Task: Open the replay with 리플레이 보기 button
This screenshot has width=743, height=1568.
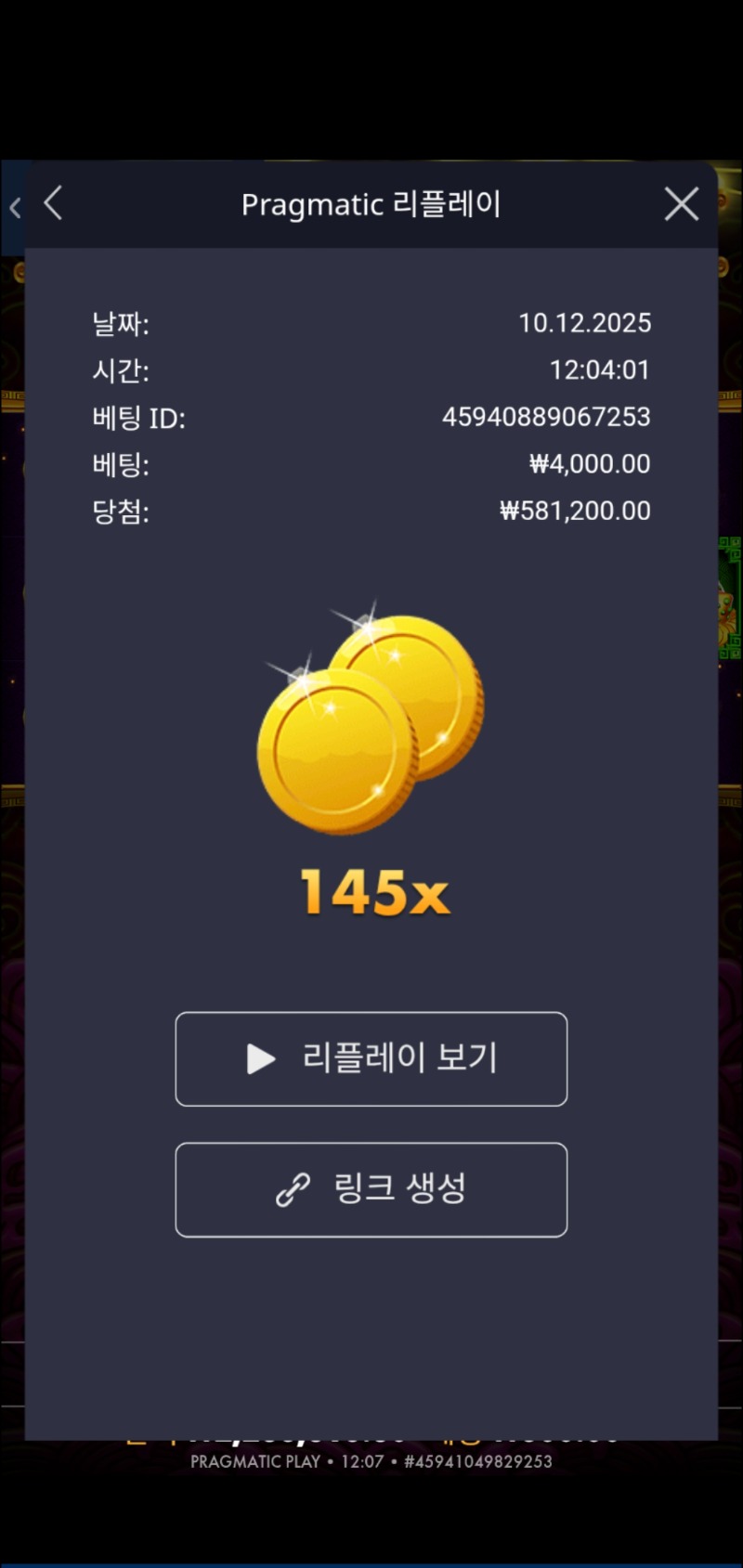Action: pyautogui.click(x=371, y=1059)
